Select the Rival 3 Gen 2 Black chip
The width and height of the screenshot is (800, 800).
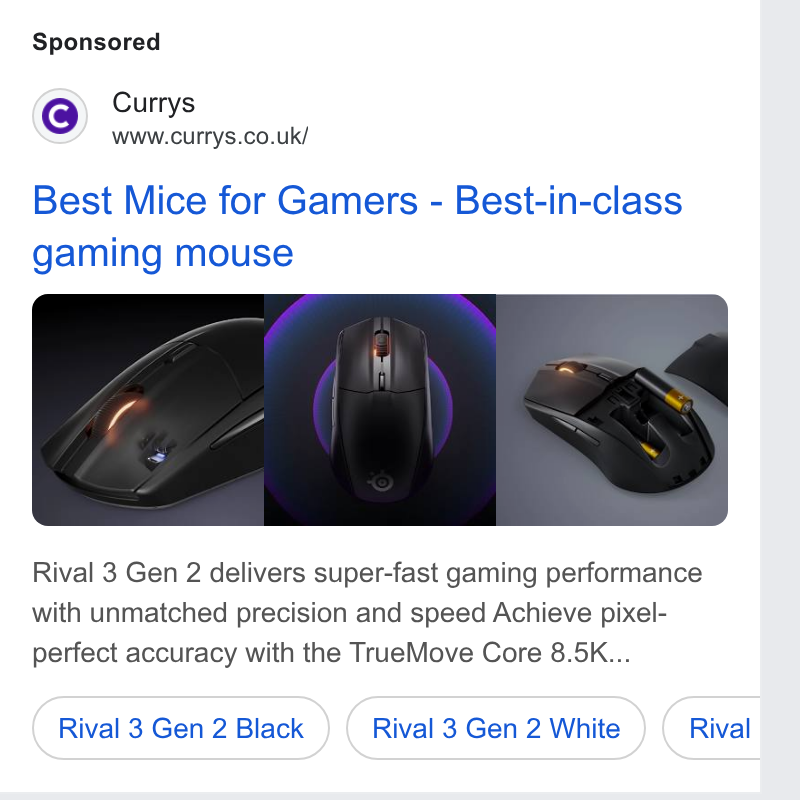point(181,728)
